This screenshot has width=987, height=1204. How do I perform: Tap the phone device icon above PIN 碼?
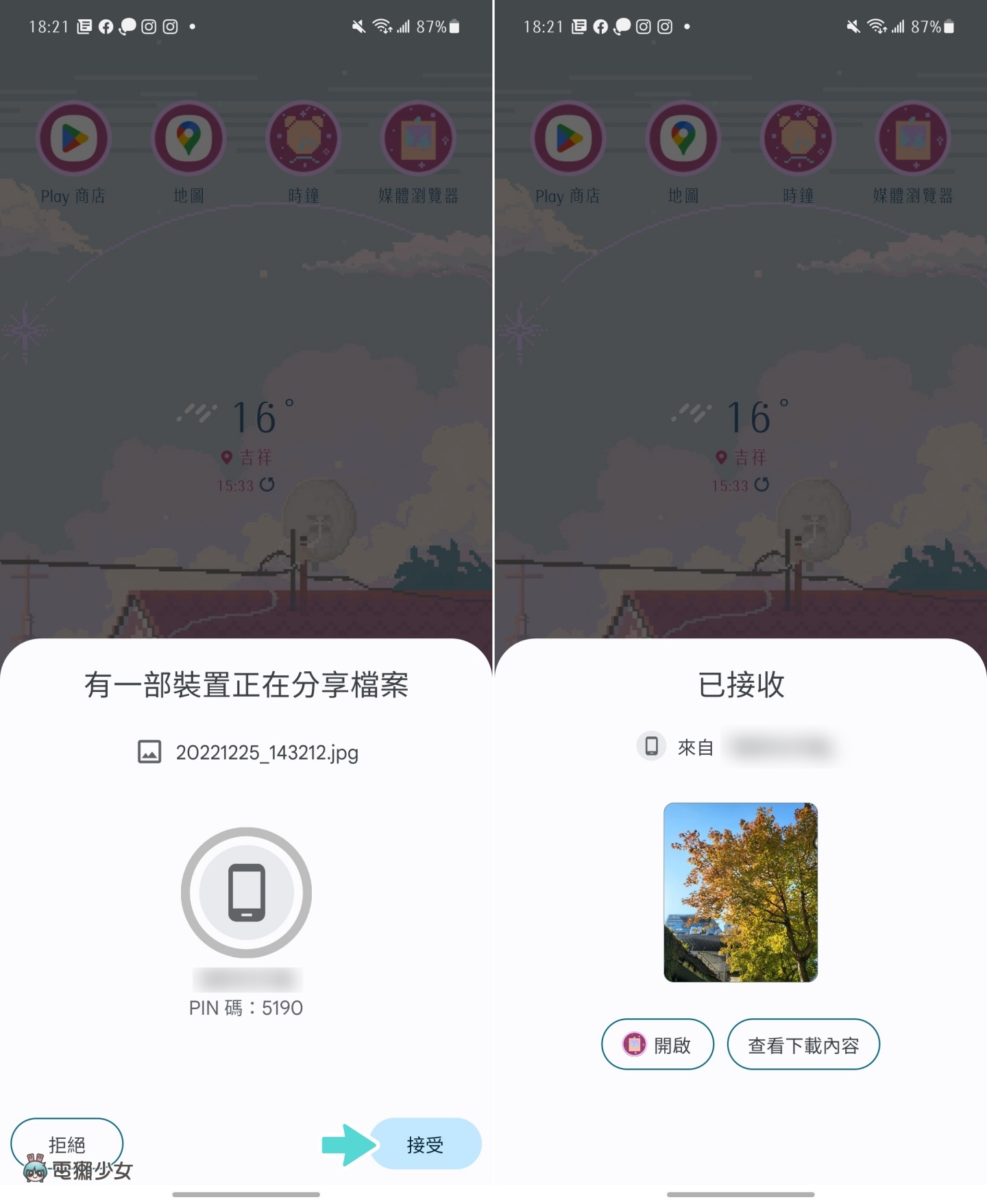(246, 892)
